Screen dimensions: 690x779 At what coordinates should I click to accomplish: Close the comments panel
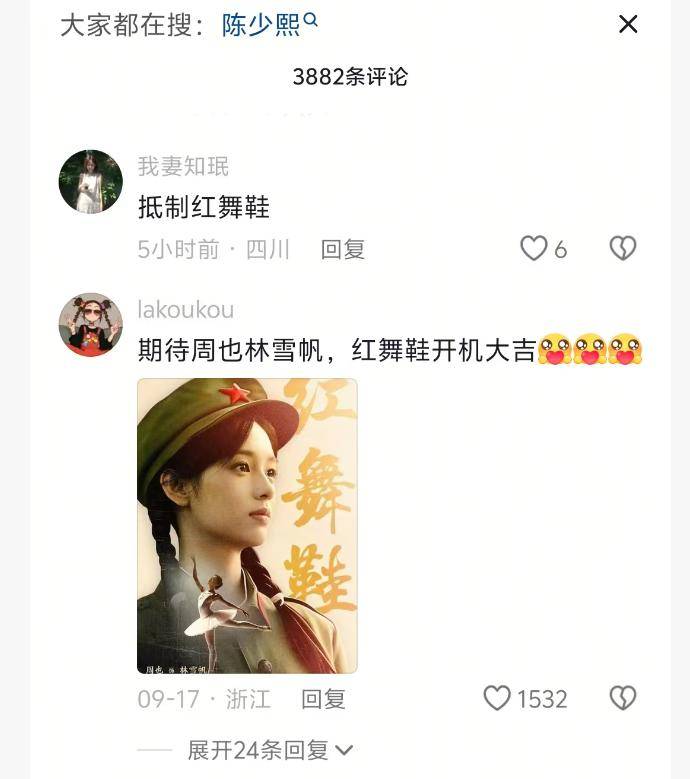click(x=628, y=24)
